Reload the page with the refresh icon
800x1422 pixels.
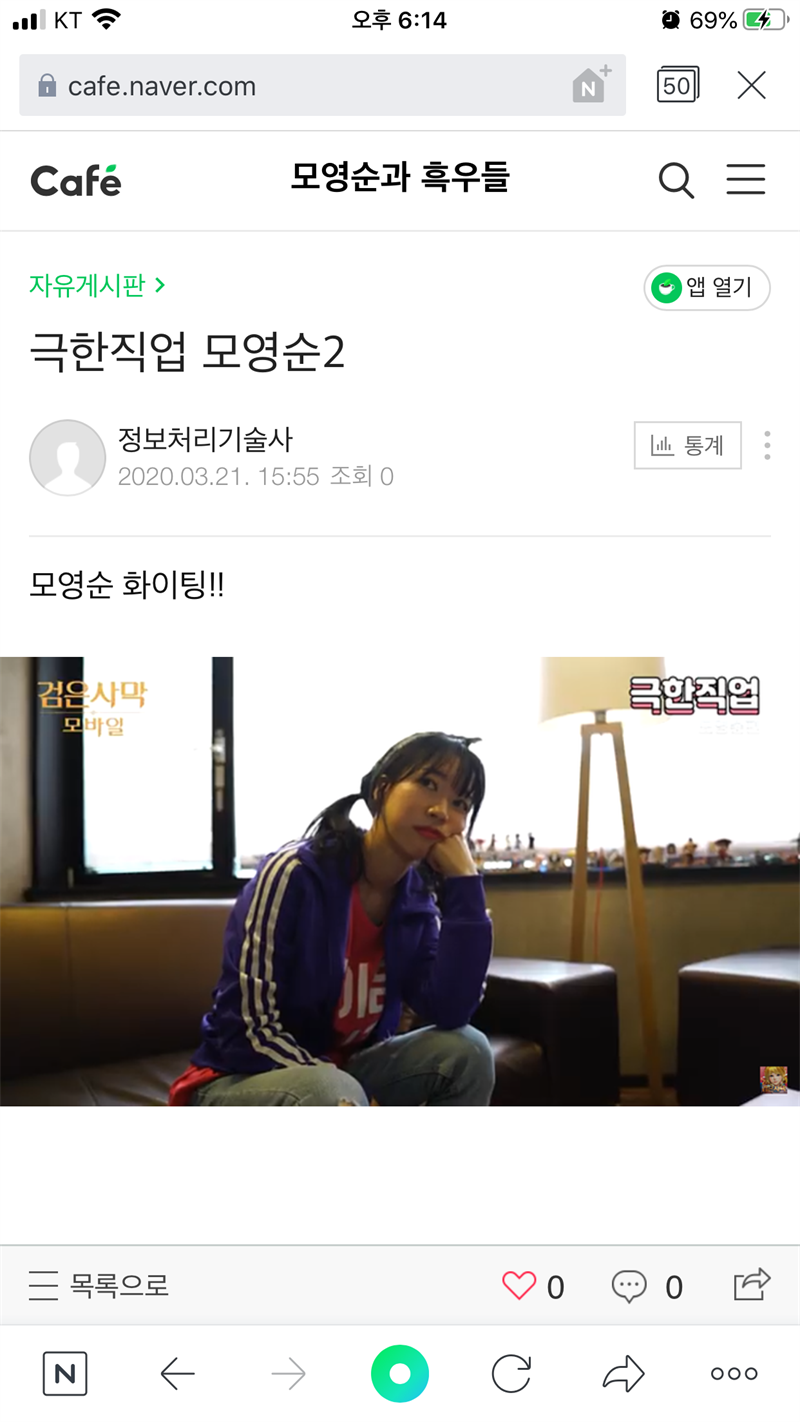[x=511, y=1374]
